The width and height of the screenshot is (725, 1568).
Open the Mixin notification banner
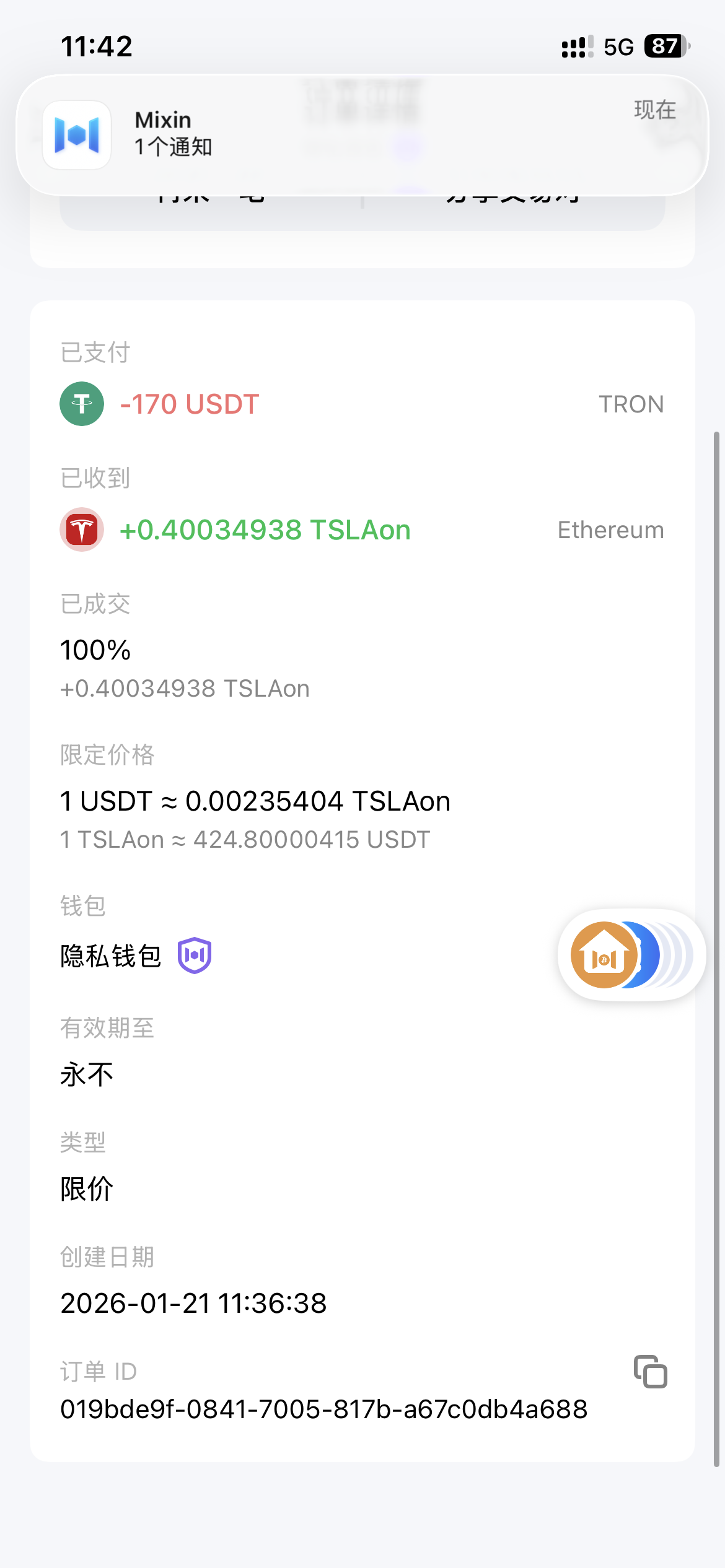[x=362, y=134]
